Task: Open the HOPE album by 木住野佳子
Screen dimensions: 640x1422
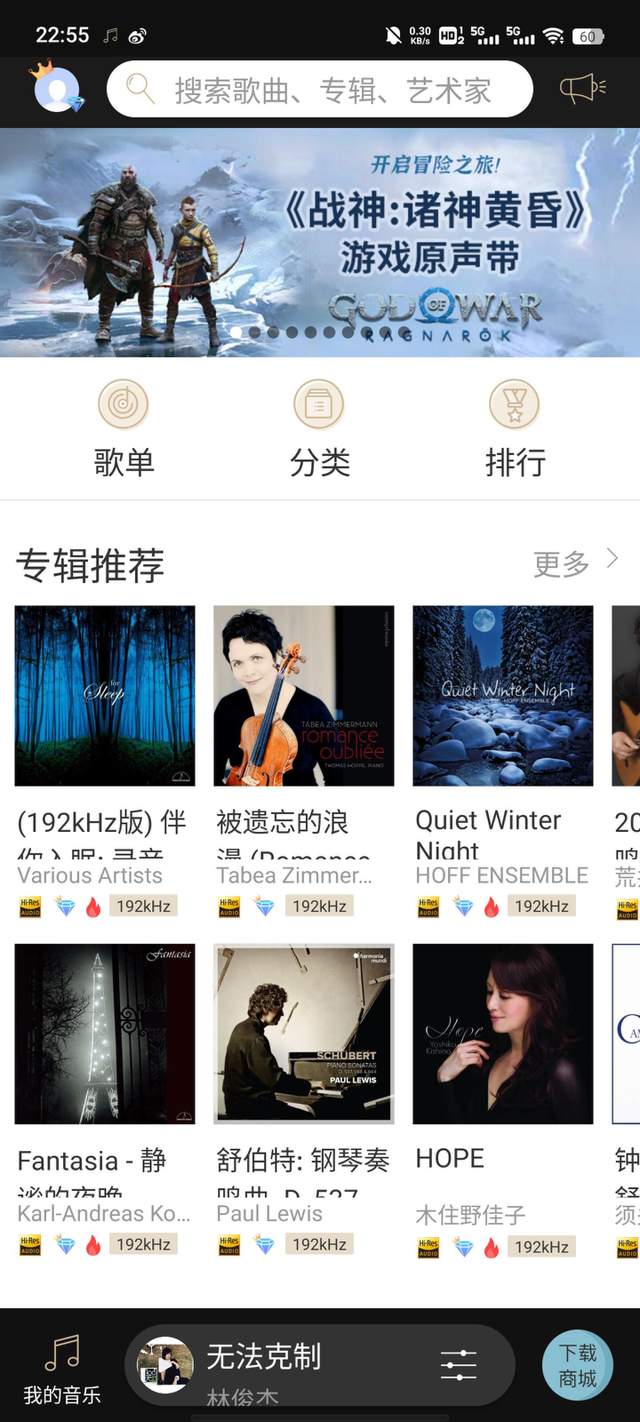Action: (503, 1034)
